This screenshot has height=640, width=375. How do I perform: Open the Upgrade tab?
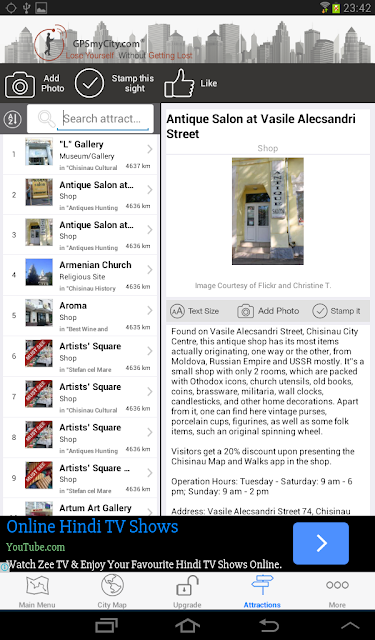click(x=187, y=591)
